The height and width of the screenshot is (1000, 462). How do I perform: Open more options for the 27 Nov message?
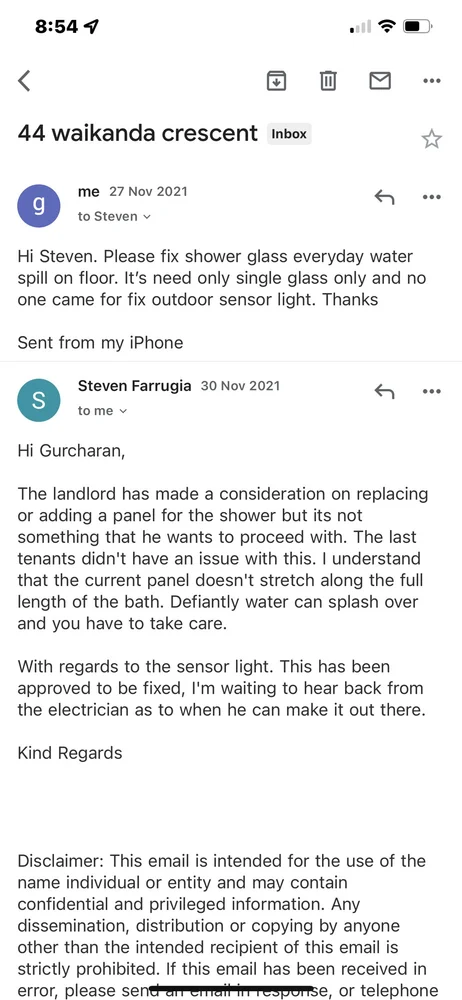432,198
